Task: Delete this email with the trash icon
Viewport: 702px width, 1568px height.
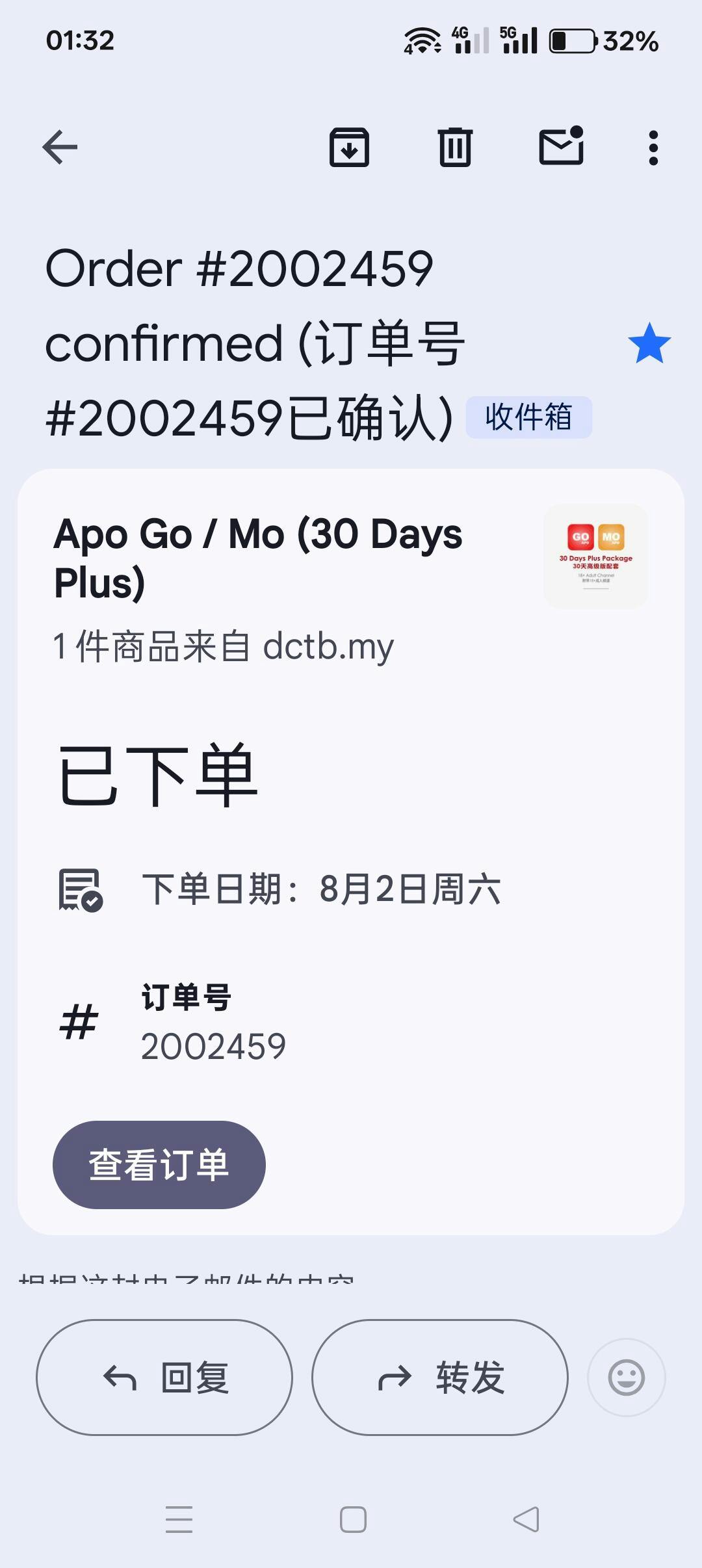Action: 455,148
